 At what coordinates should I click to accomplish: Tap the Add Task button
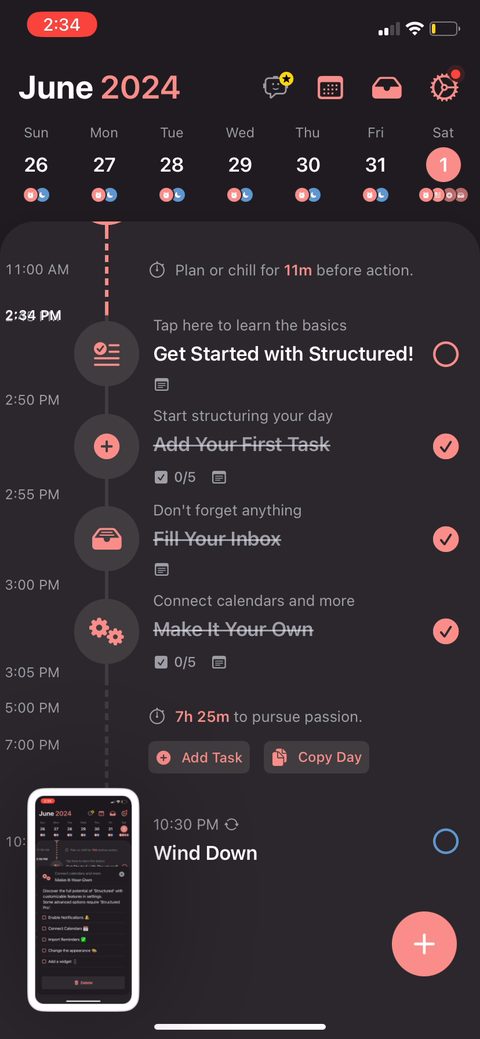point(199,757)
